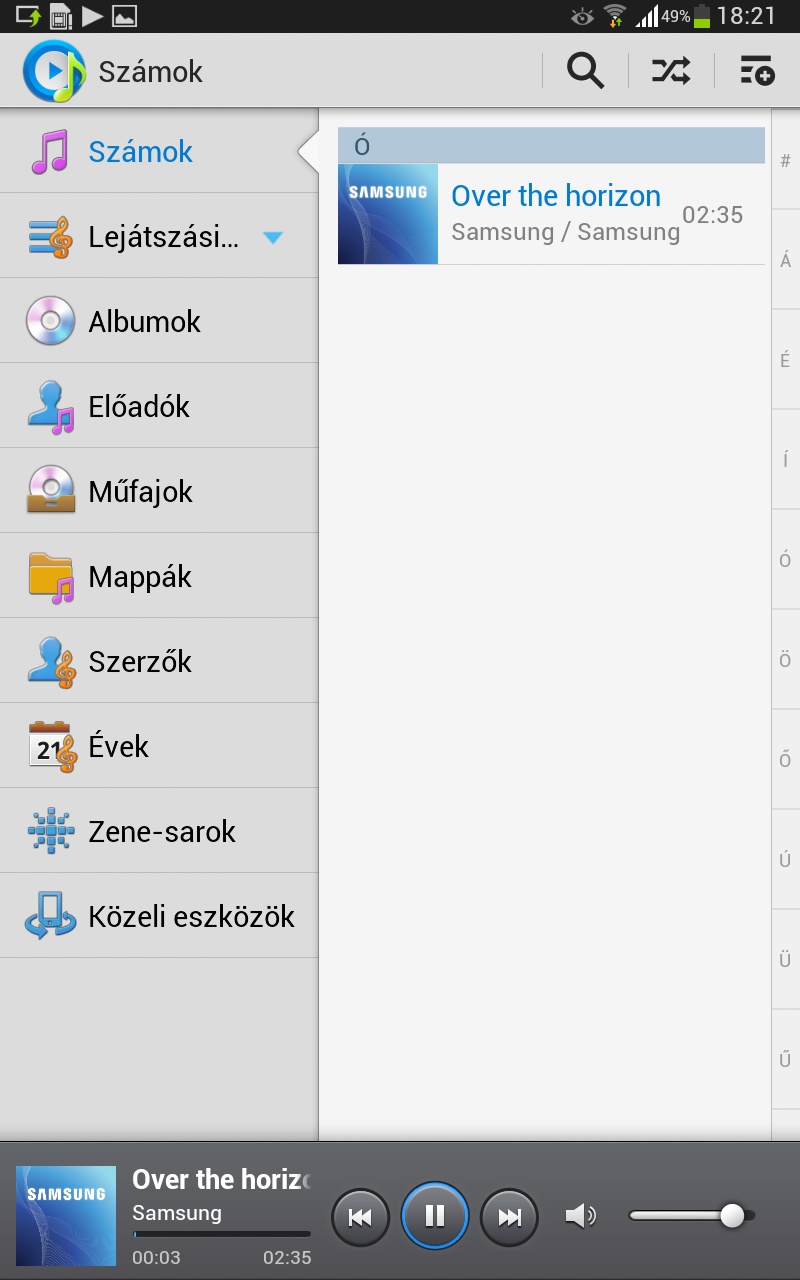Viewport: 800px width, 1280px height.
Task: Skip to next track
Action: tap(510, 1217)
